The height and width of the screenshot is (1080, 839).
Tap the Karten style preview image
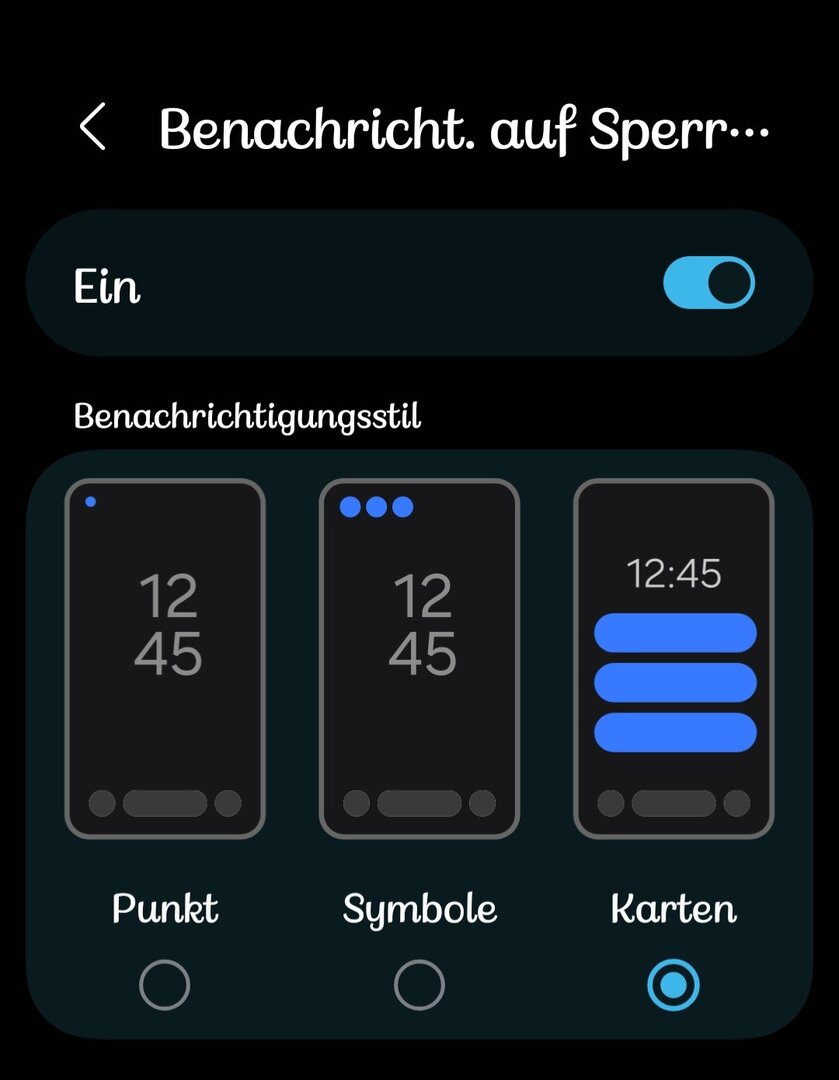click(673, 658)
